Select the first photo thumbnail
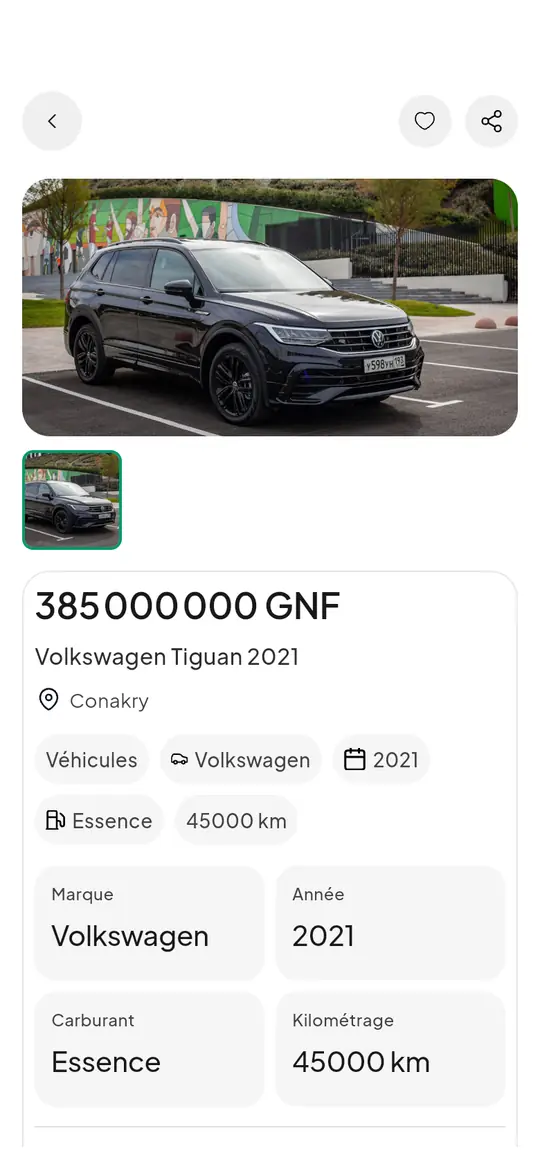 click(x=72, y=500)
